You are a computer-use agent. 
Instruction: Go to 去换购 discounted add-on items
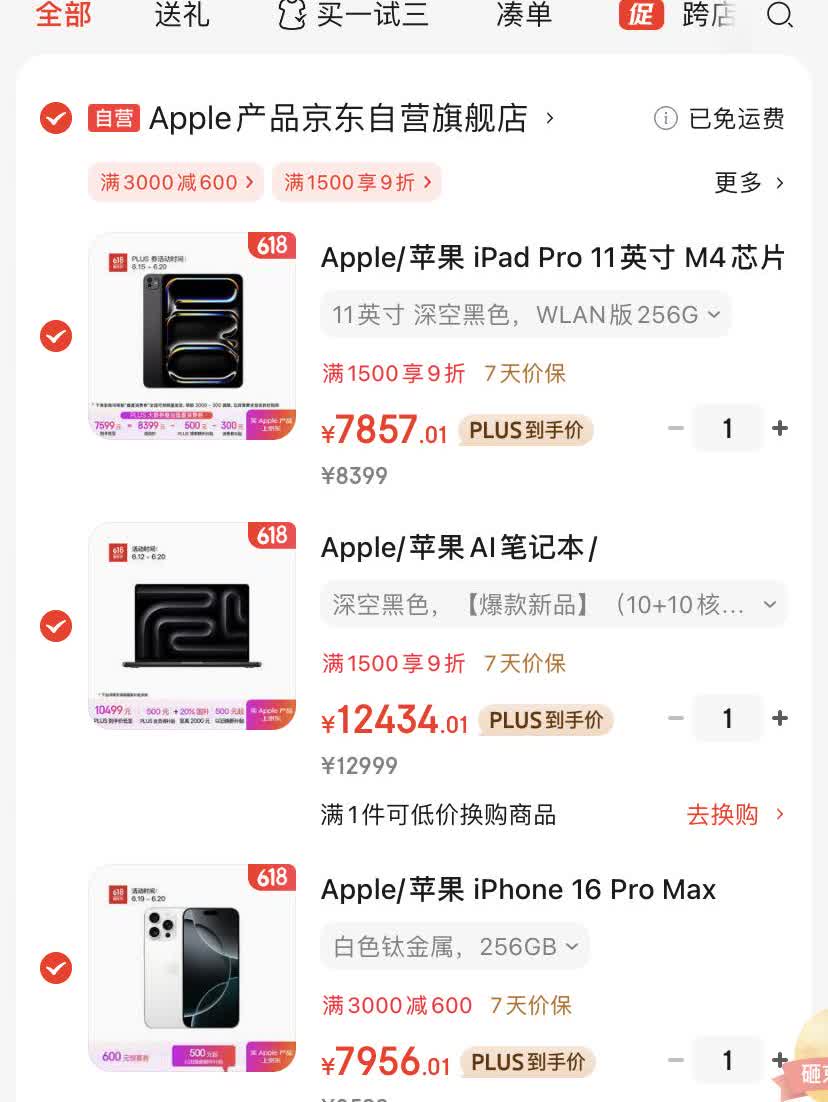point(735,815)
